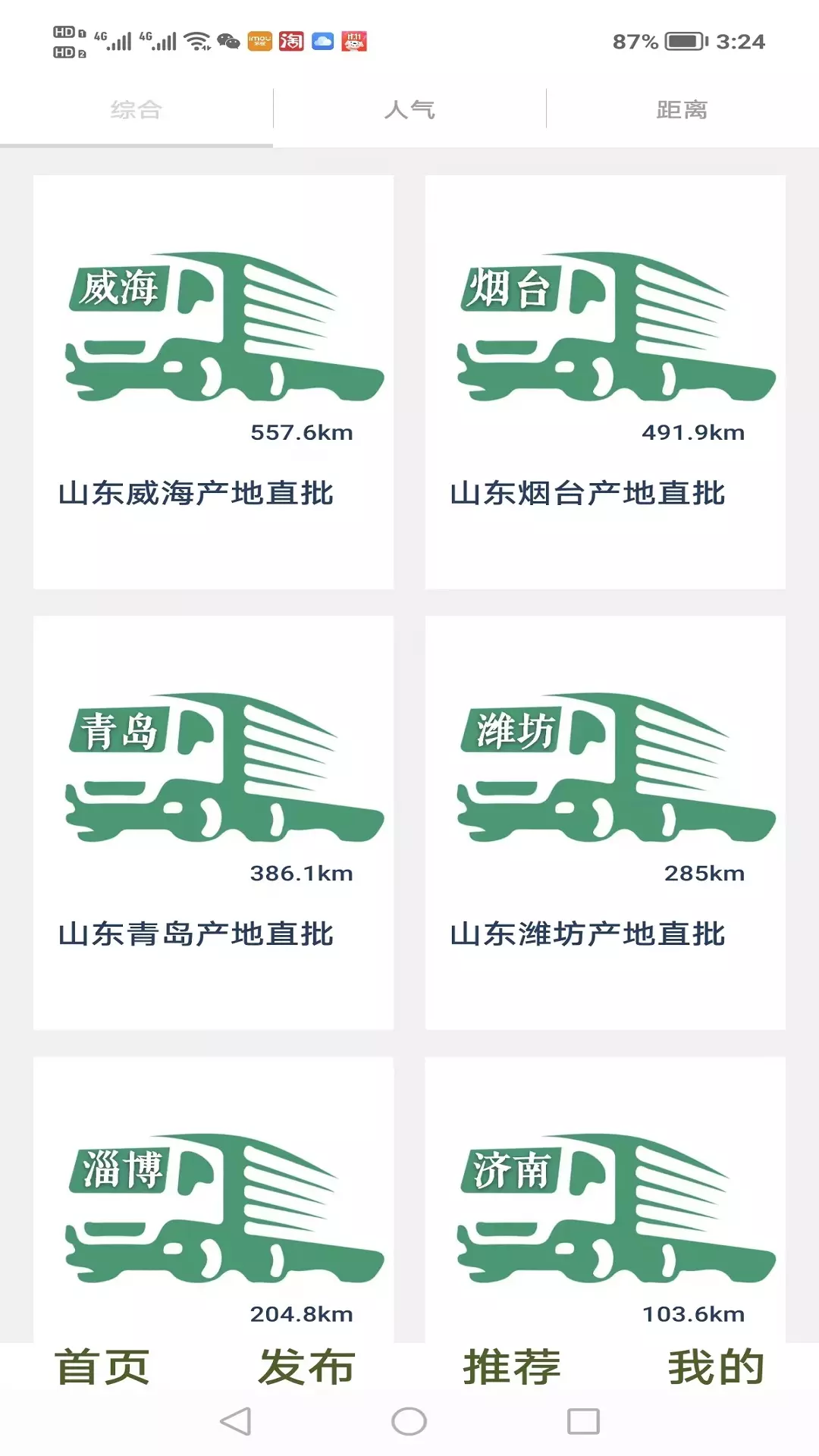Select the 距离 sorting tab
This screenshot has height=1456, width=819.
pos(682,110)
